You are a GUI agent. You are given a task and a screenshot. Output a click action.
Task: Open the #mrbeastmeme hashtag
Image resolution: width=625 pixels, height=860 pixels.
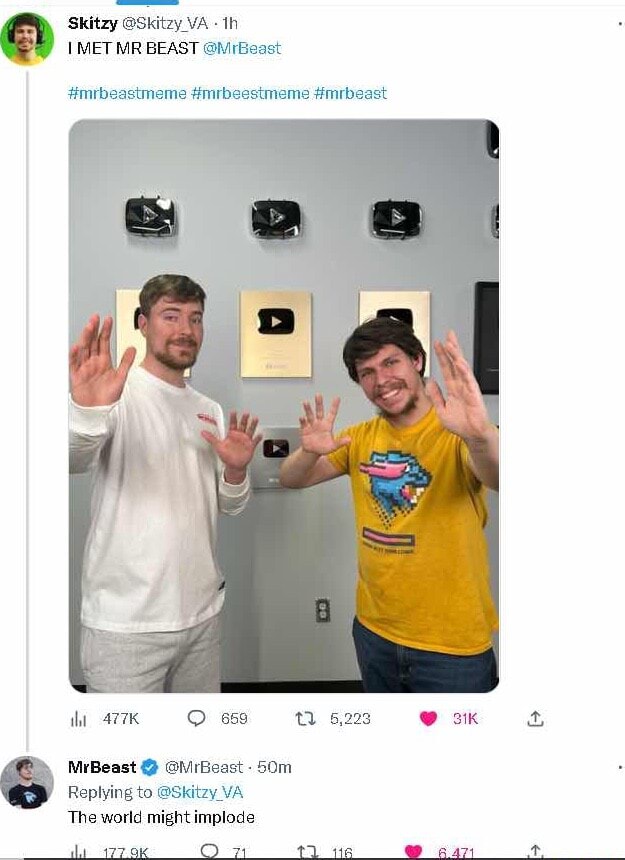tap(127, 93)
